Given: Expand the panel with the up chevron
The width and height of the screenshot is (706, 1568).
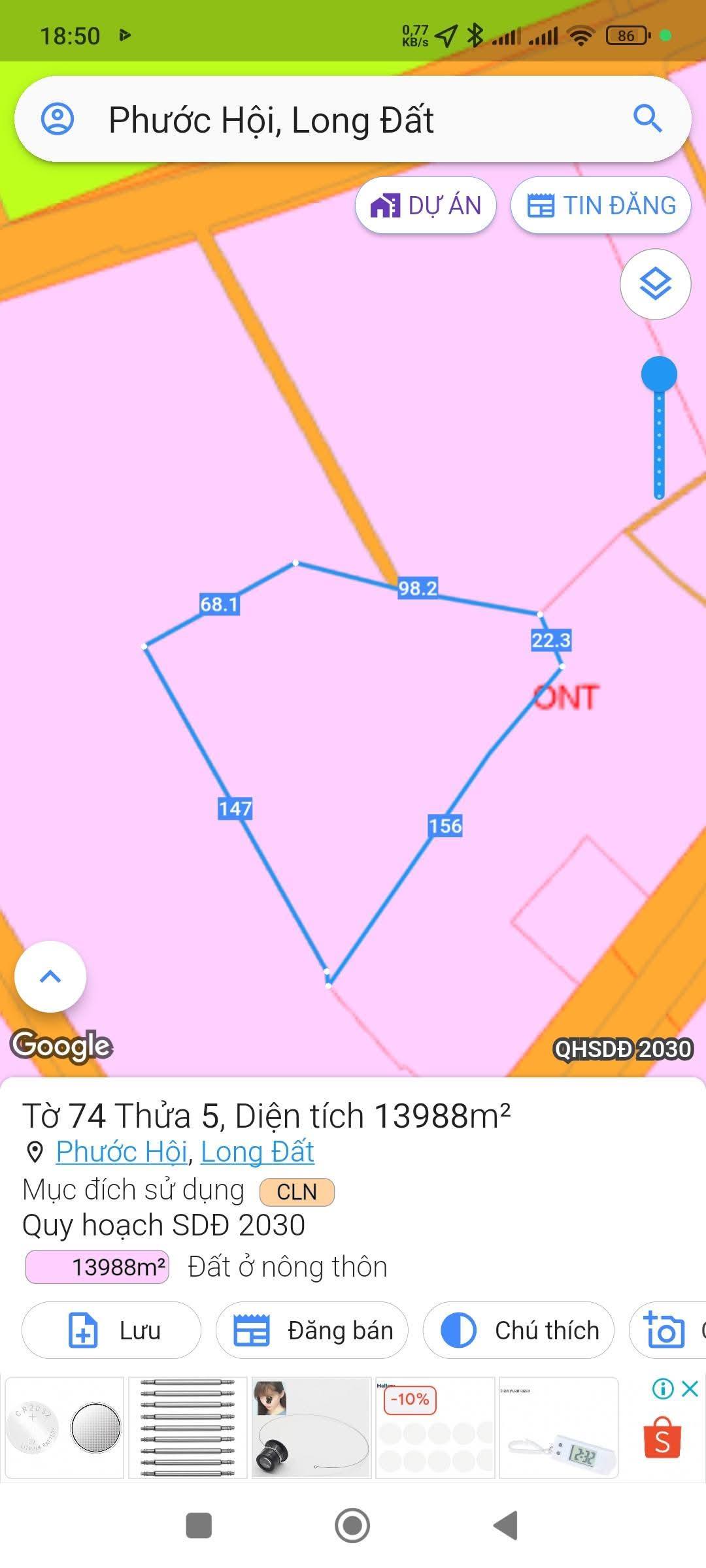Looking at the screenshot, I should 50,977.
